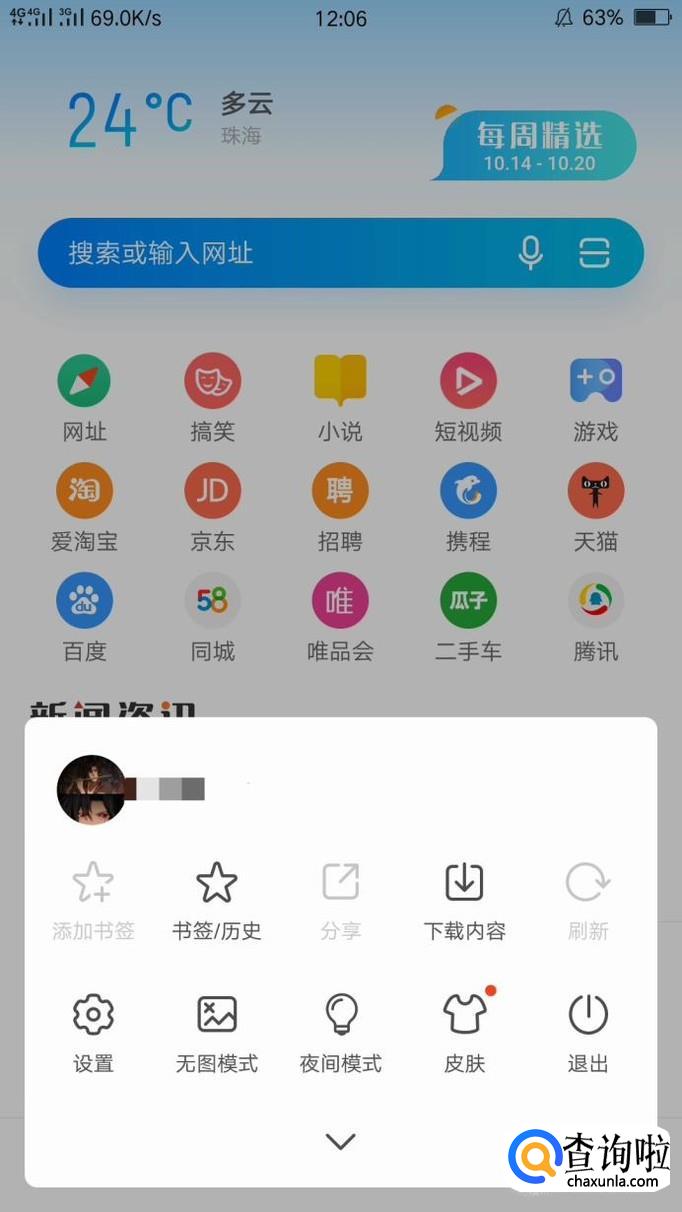
Task: Open the 京东 shortcut
Action: (x=212, y=507)
